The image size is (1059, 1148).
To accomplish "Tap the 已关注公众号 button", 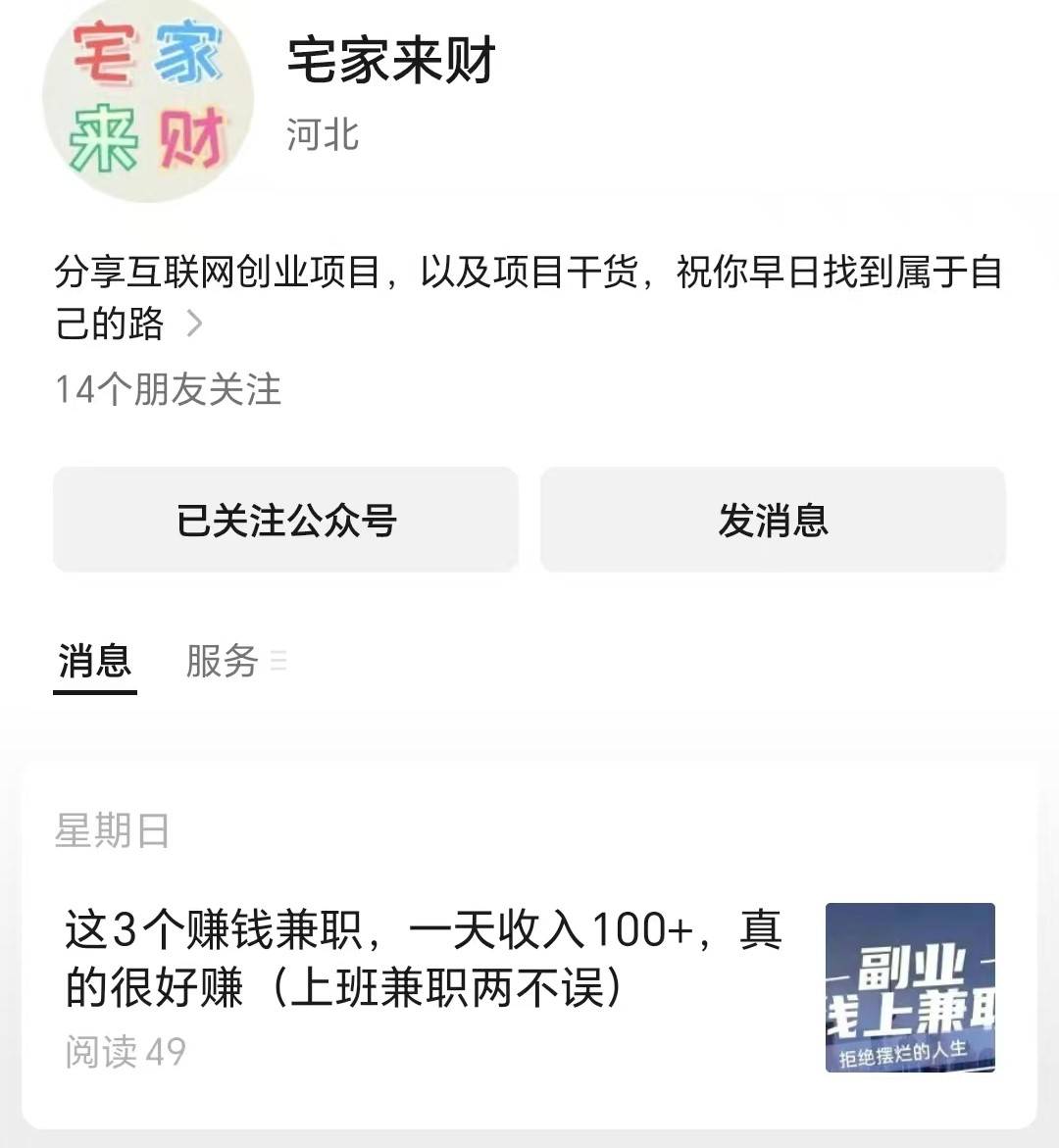I will (x=285, y=521).
